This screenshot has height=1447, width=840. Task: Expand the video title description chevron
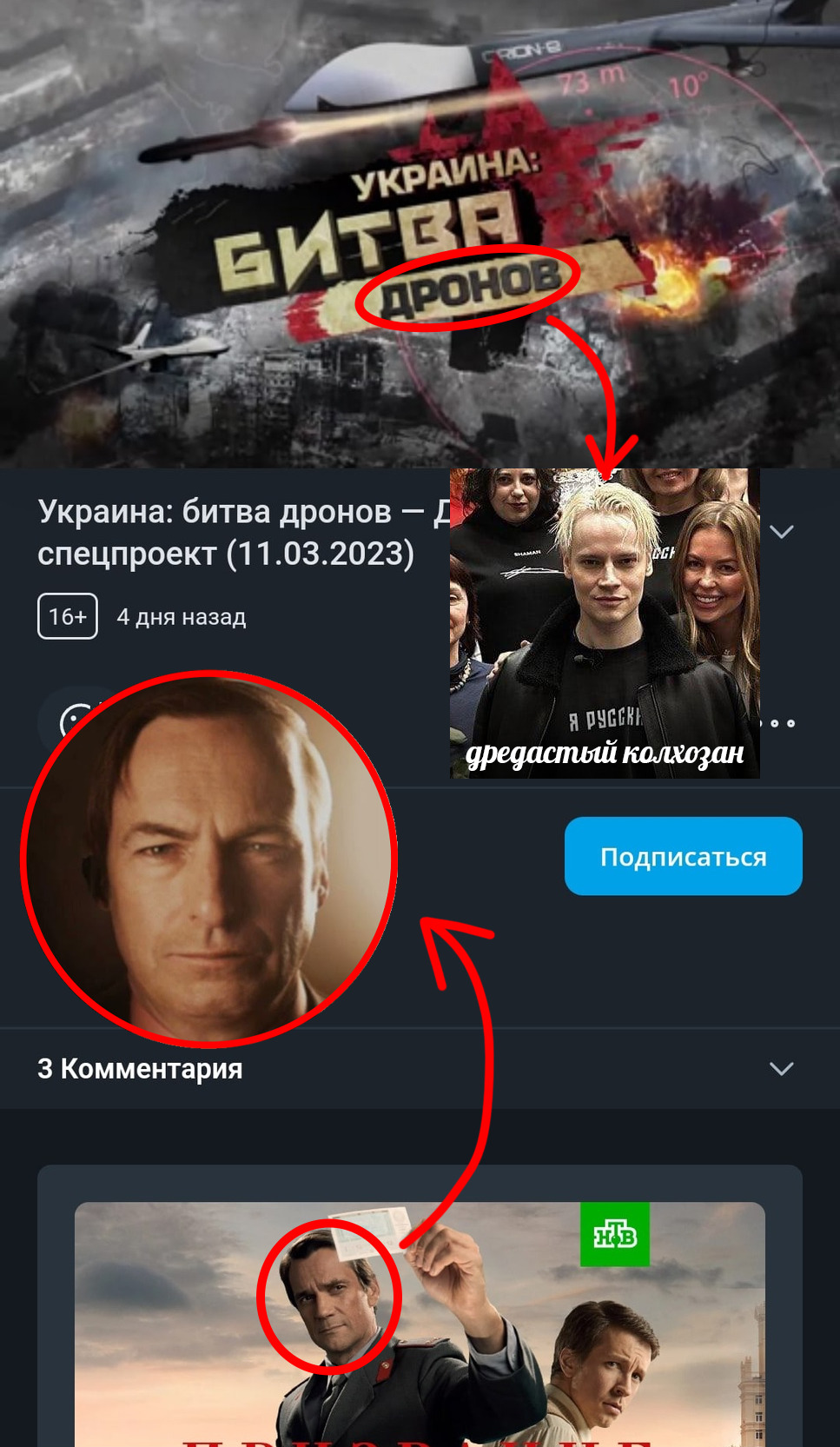tap(782, 532)
